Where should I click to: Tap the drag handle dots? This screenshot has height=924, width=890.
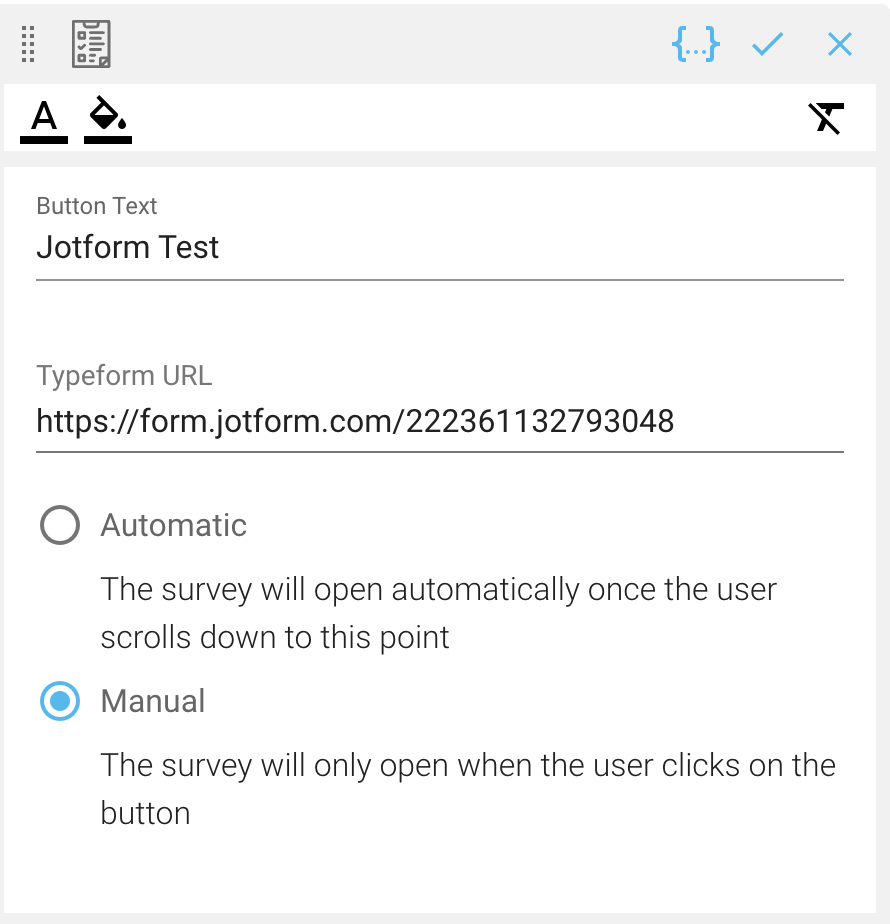(x=29, y=44)
